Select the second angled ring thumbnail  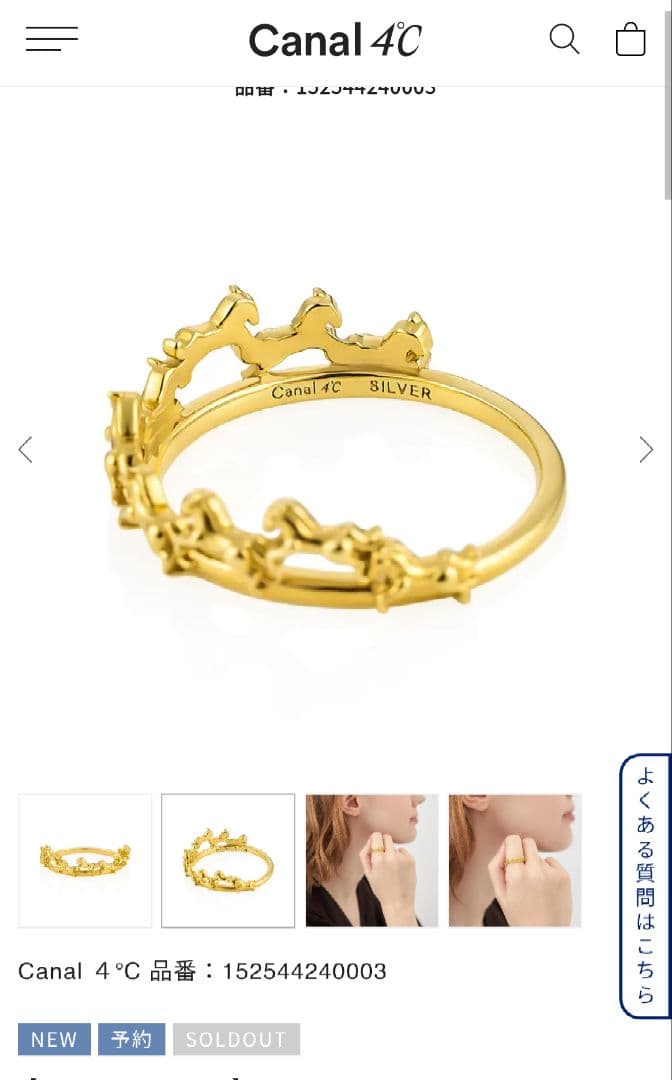(x=228, y=860)
